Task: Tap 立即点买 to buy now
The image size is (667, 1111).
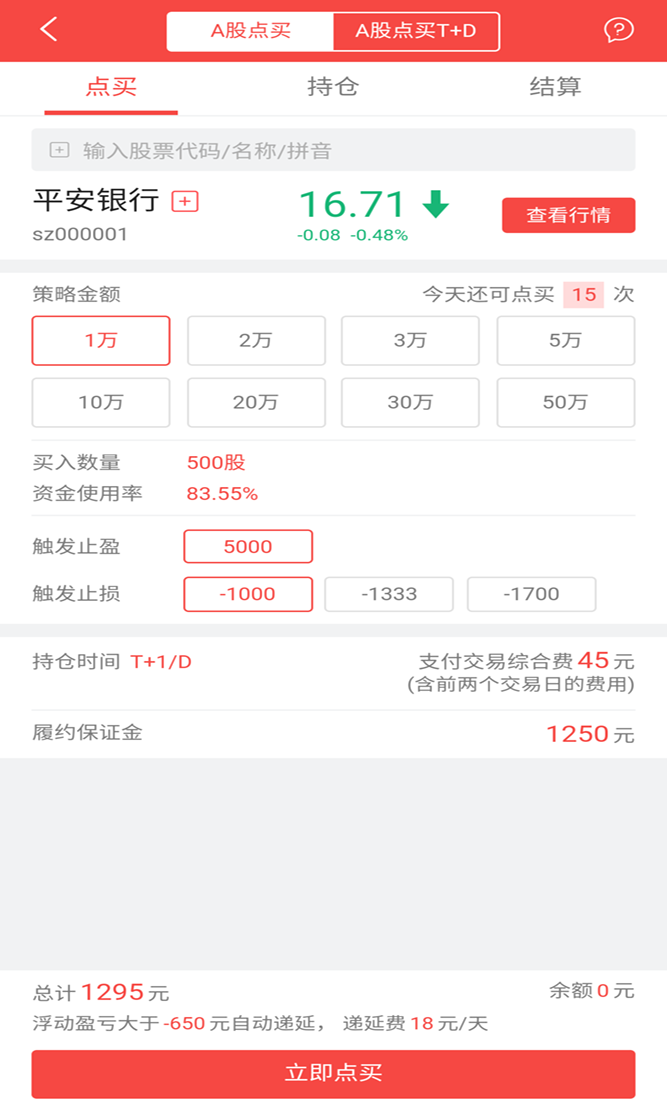Action: 333,1074
